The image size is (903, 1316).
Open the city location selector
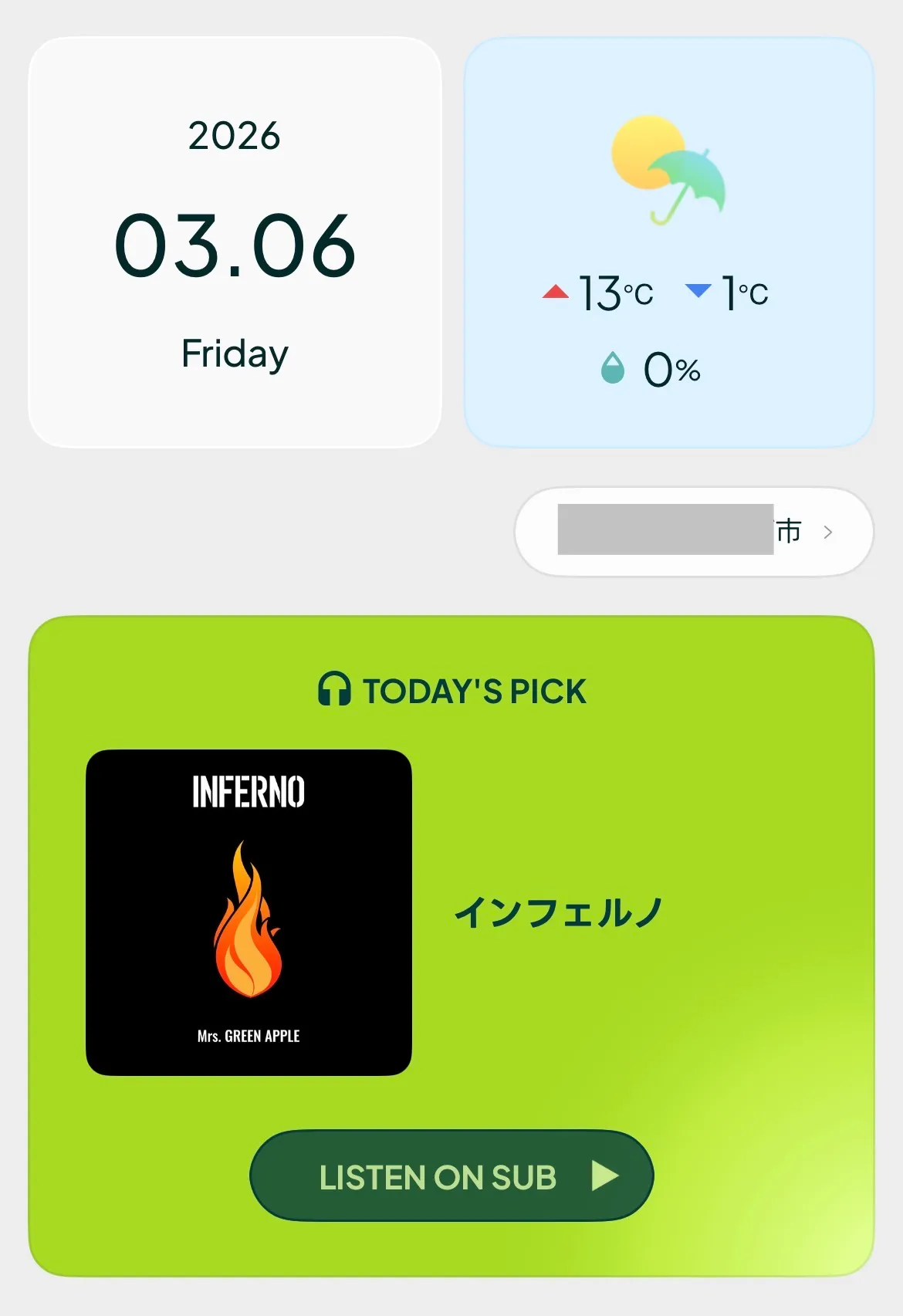pyautogui.click(x=693, y=531)
